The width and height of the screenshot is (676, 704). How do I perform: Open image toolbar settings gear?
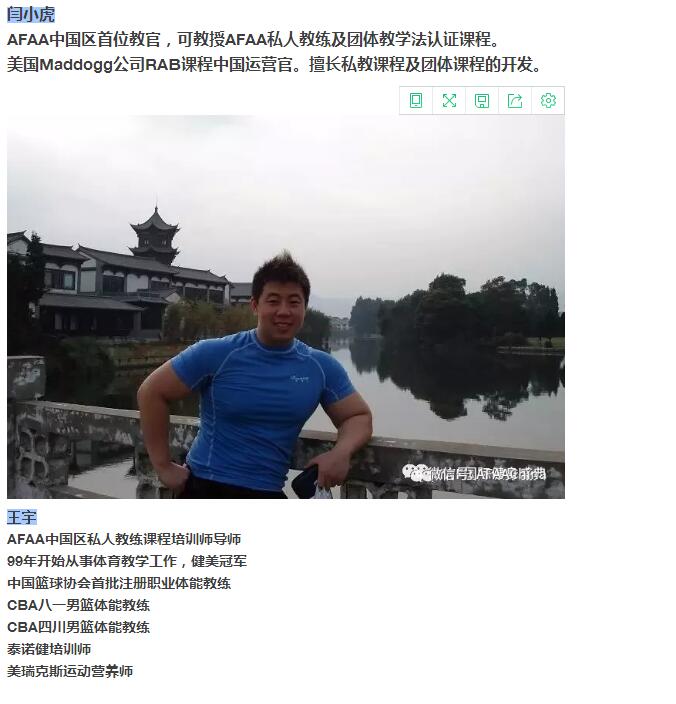(548, 100)
